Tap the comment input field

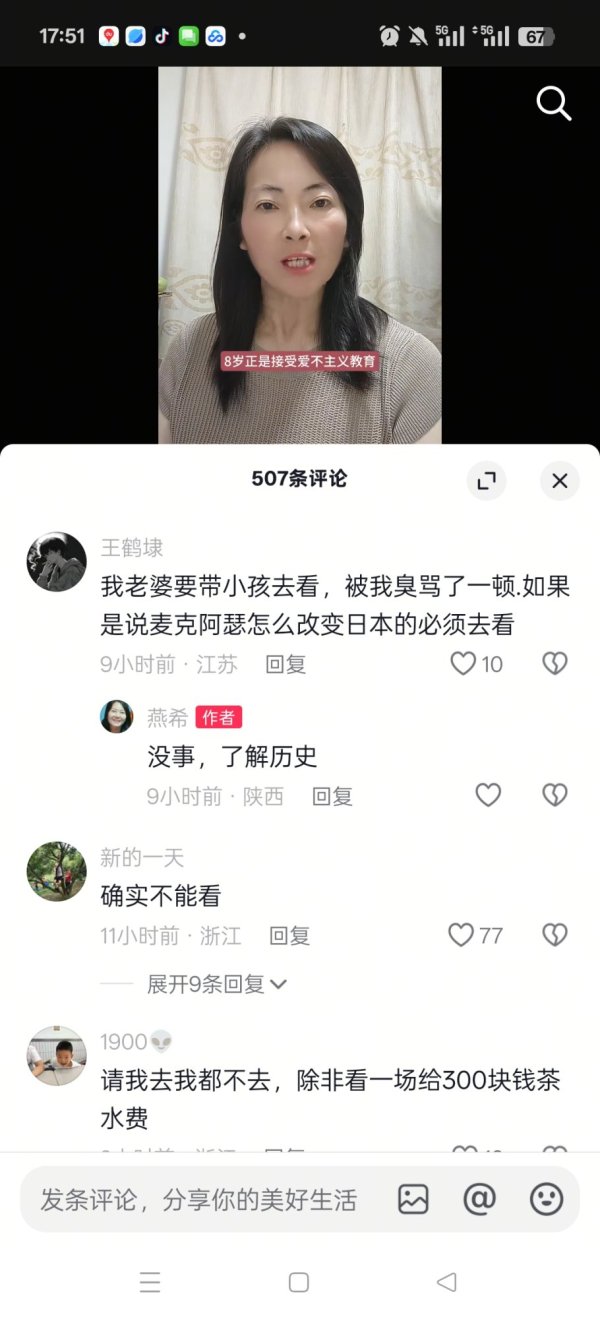(200, 1199)
